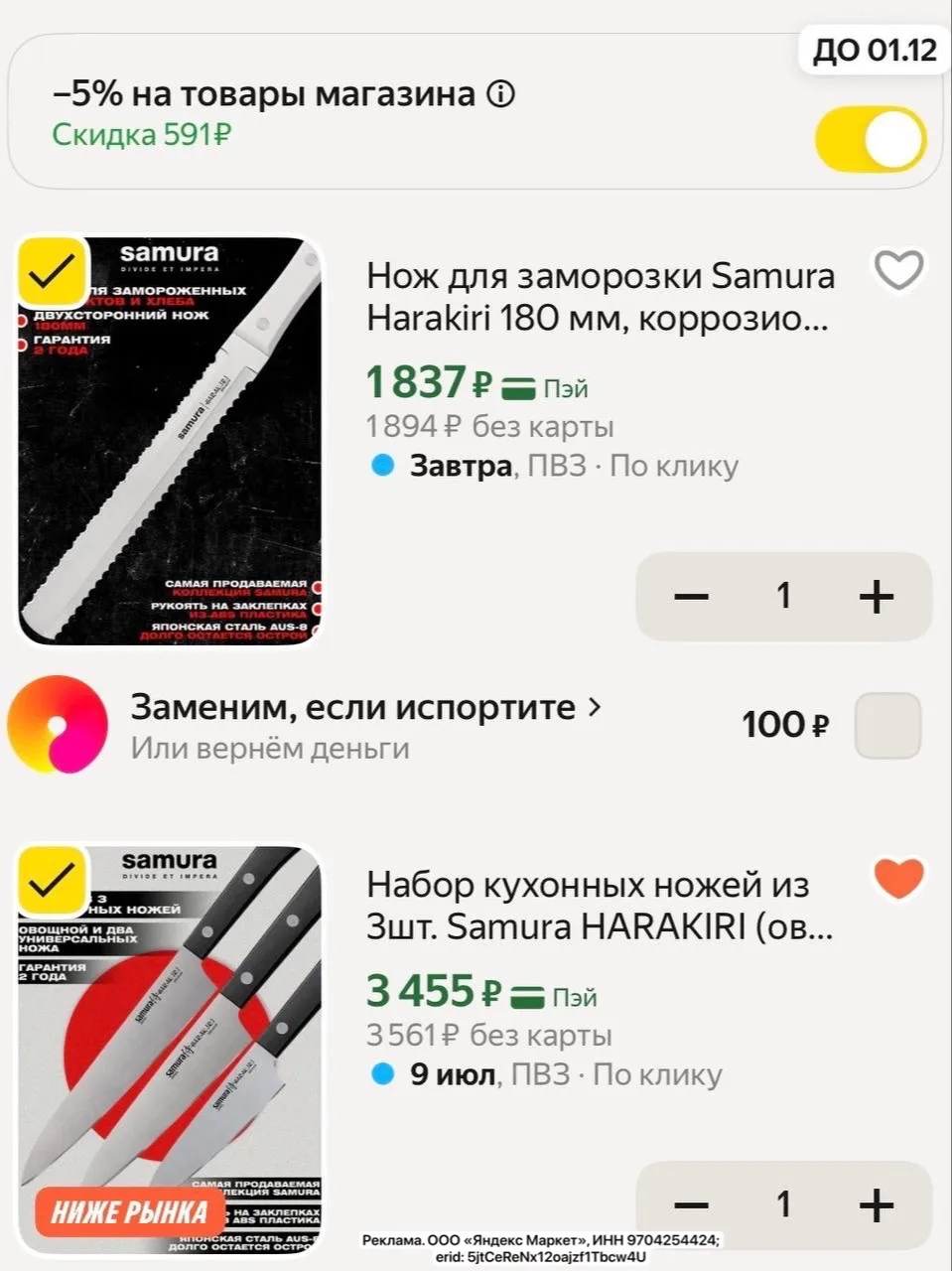Open the Samura HARAKIRI knife set page
952x1271 pixels.
(x=601, y=906)
